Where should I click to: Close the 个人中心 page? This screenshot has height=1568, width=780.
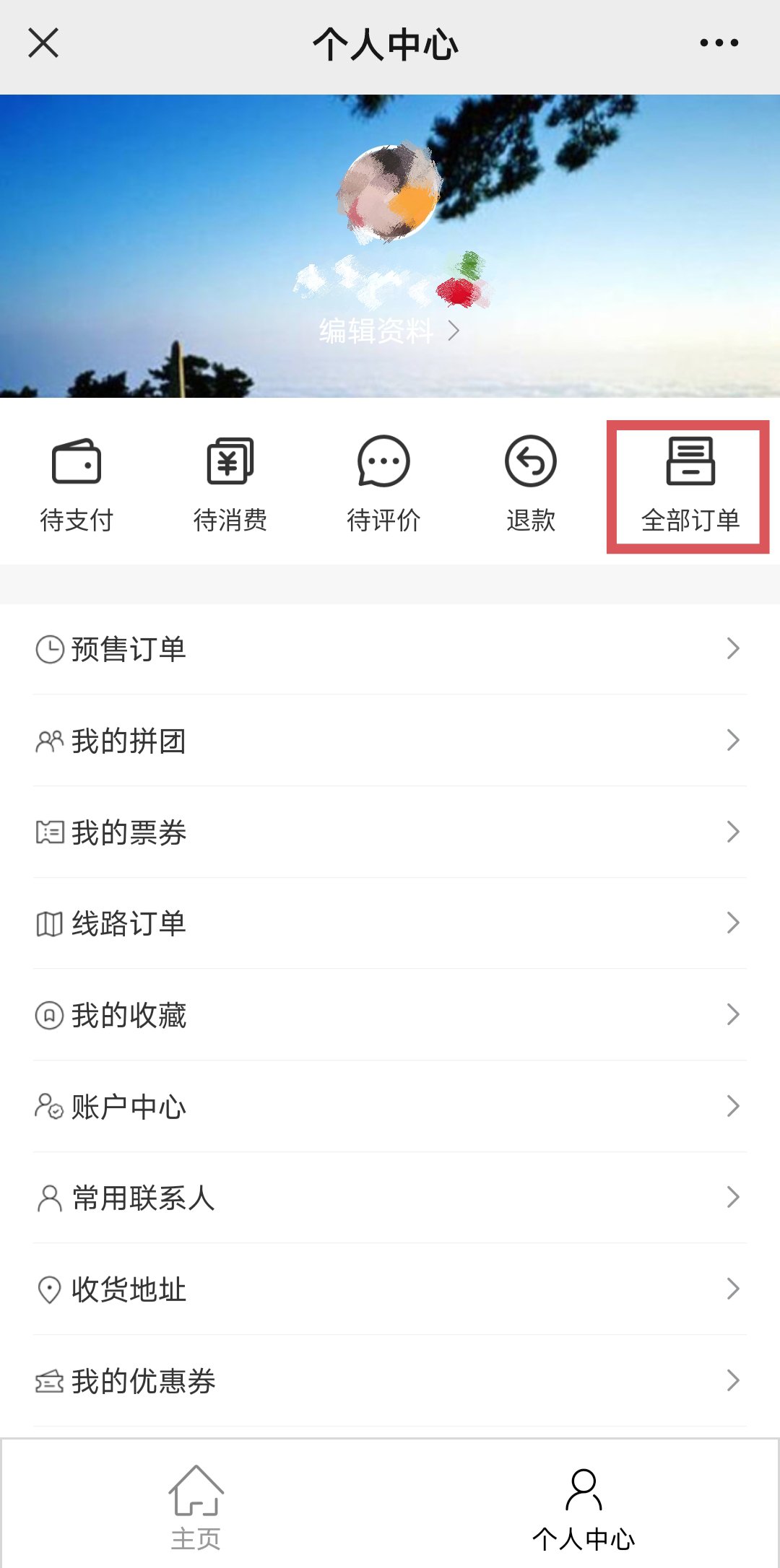coord(43,43)
